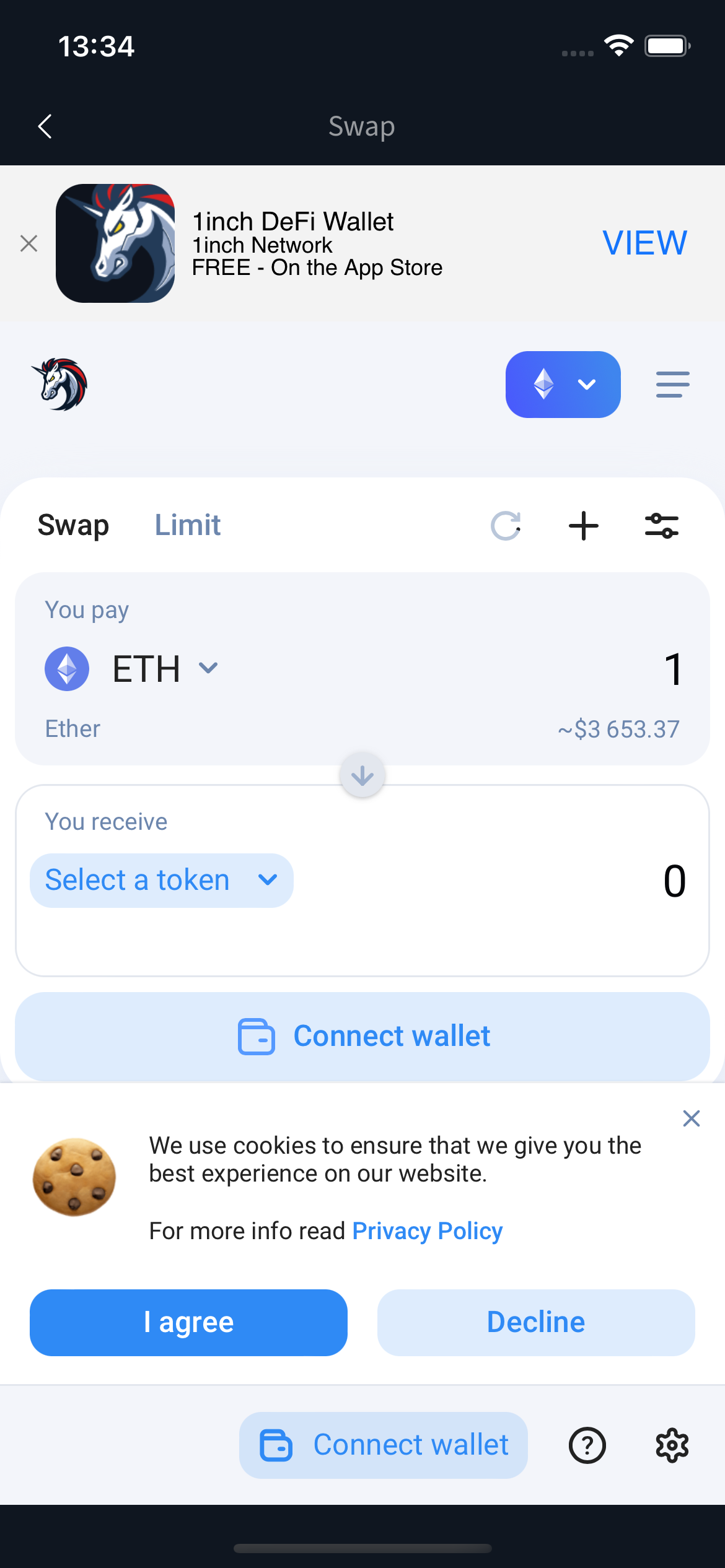Select the Swap tab

(x=73, y=525)
